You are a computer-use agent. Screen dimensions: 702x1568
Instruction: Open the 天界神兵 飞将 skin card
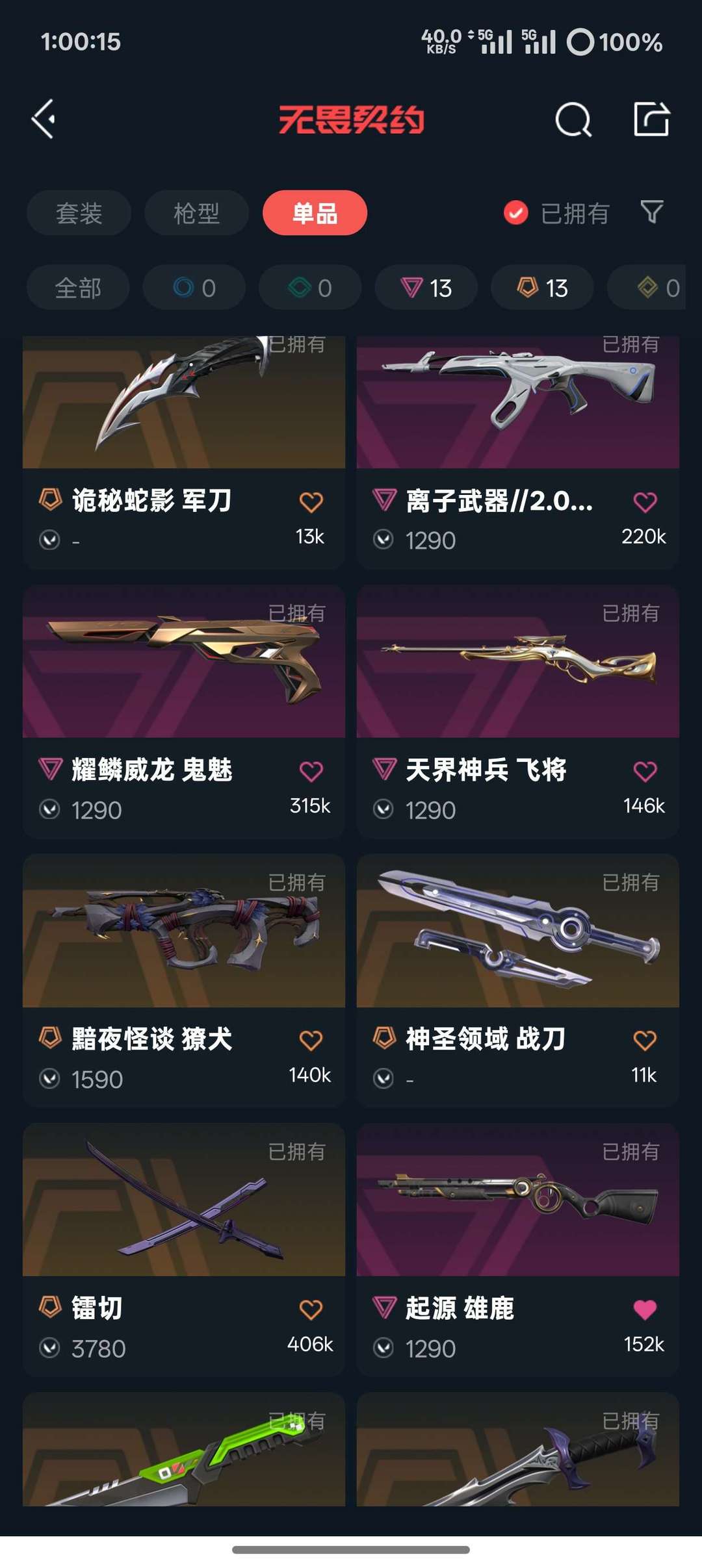pyautogui.click(x=518, y=711)
